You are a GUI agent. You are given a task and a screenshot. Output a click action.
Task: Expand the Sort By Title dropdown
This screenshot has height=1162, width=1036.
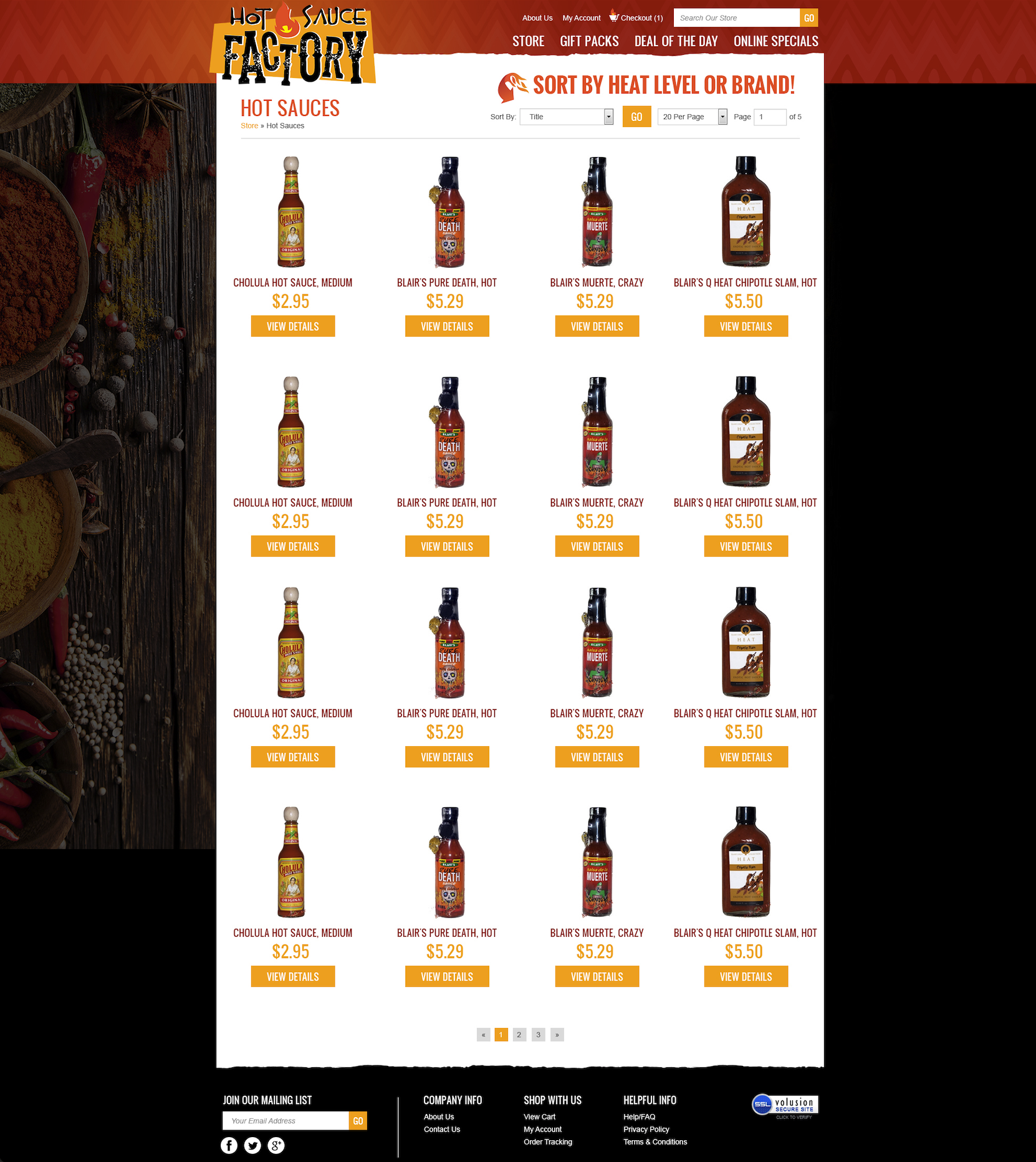[567, 117]
